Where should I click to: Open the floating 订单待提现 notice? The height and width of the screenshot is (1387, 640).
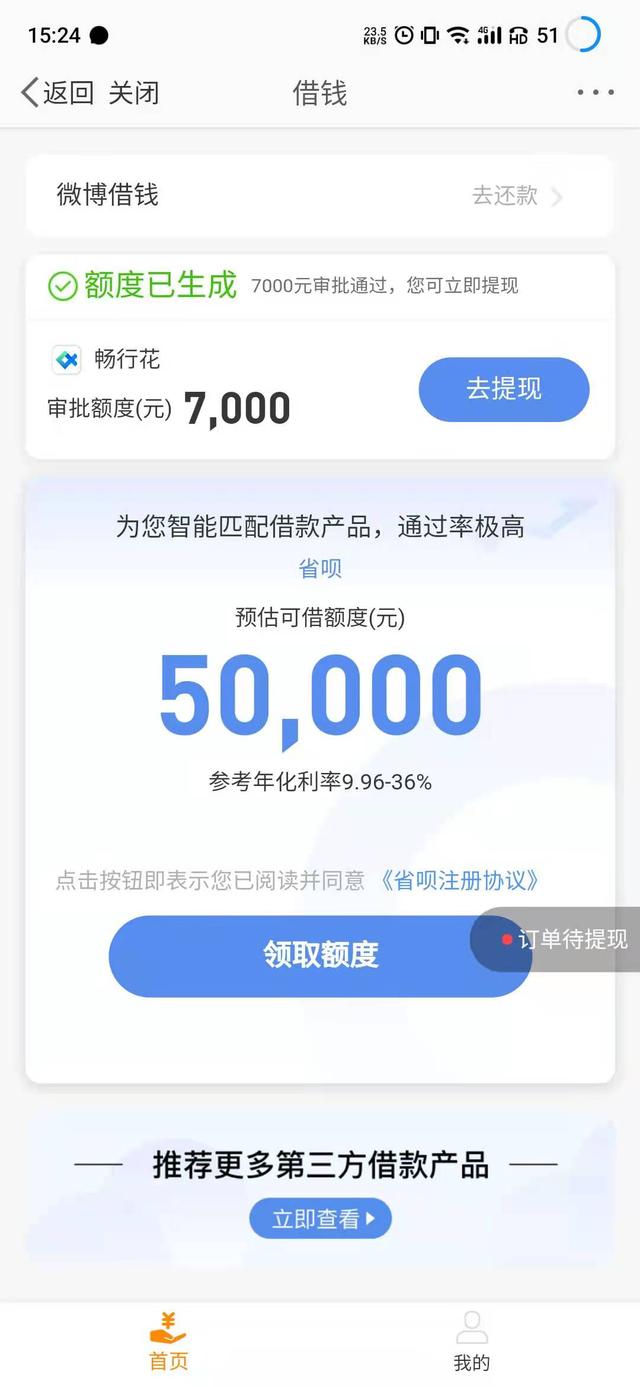click(x=556, y=939)
